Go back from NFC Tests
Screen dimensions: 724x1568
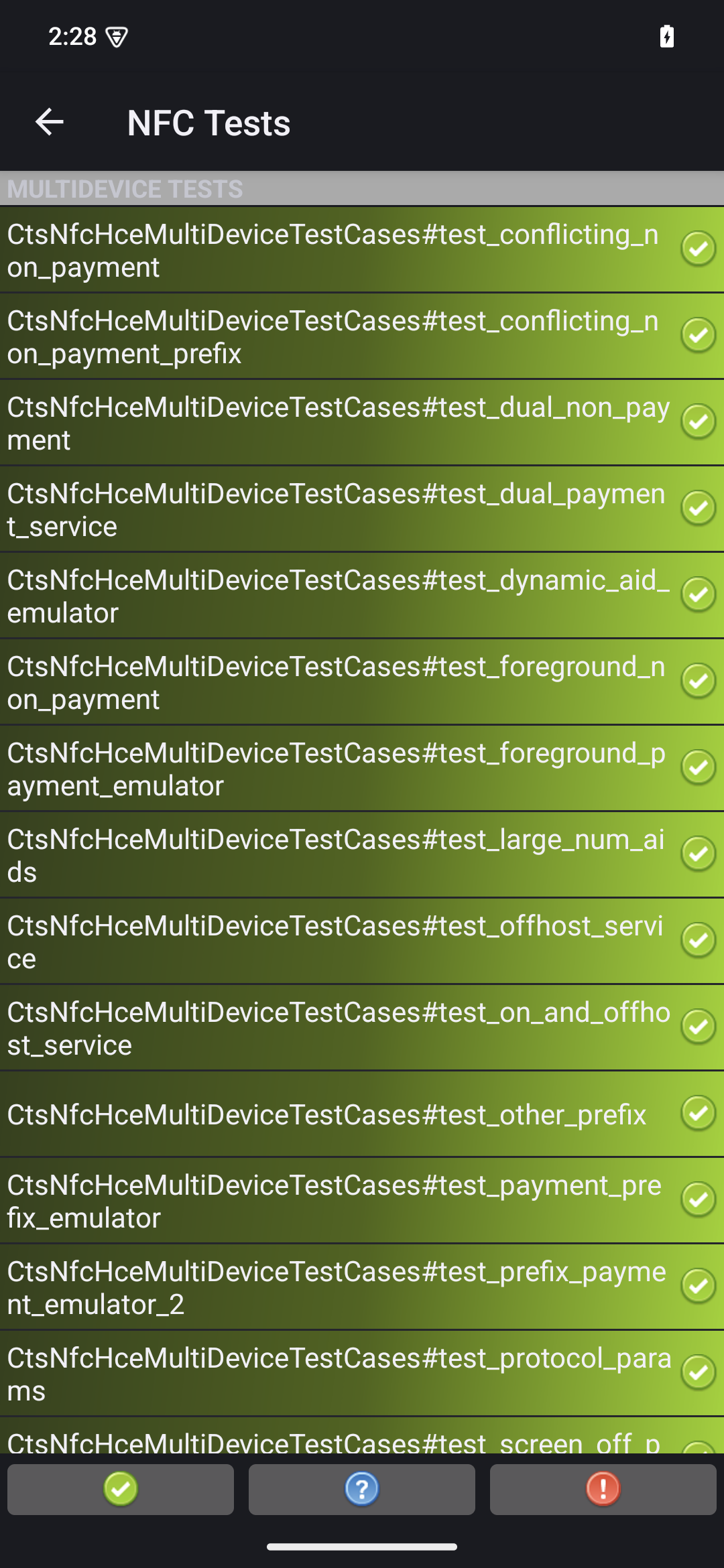(x=49, y=122)
